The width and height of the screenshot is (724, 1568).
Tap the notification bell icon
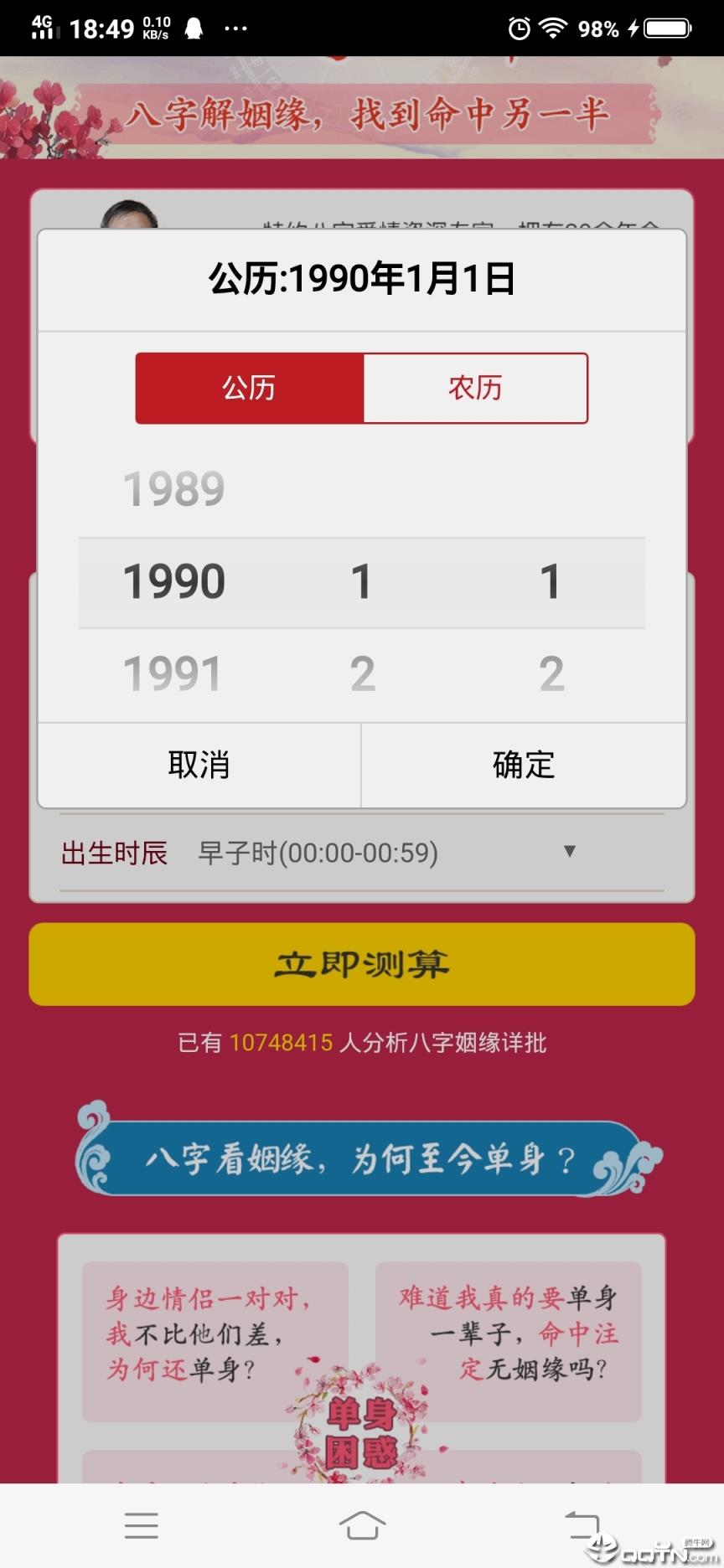click(x=193, y=29)
